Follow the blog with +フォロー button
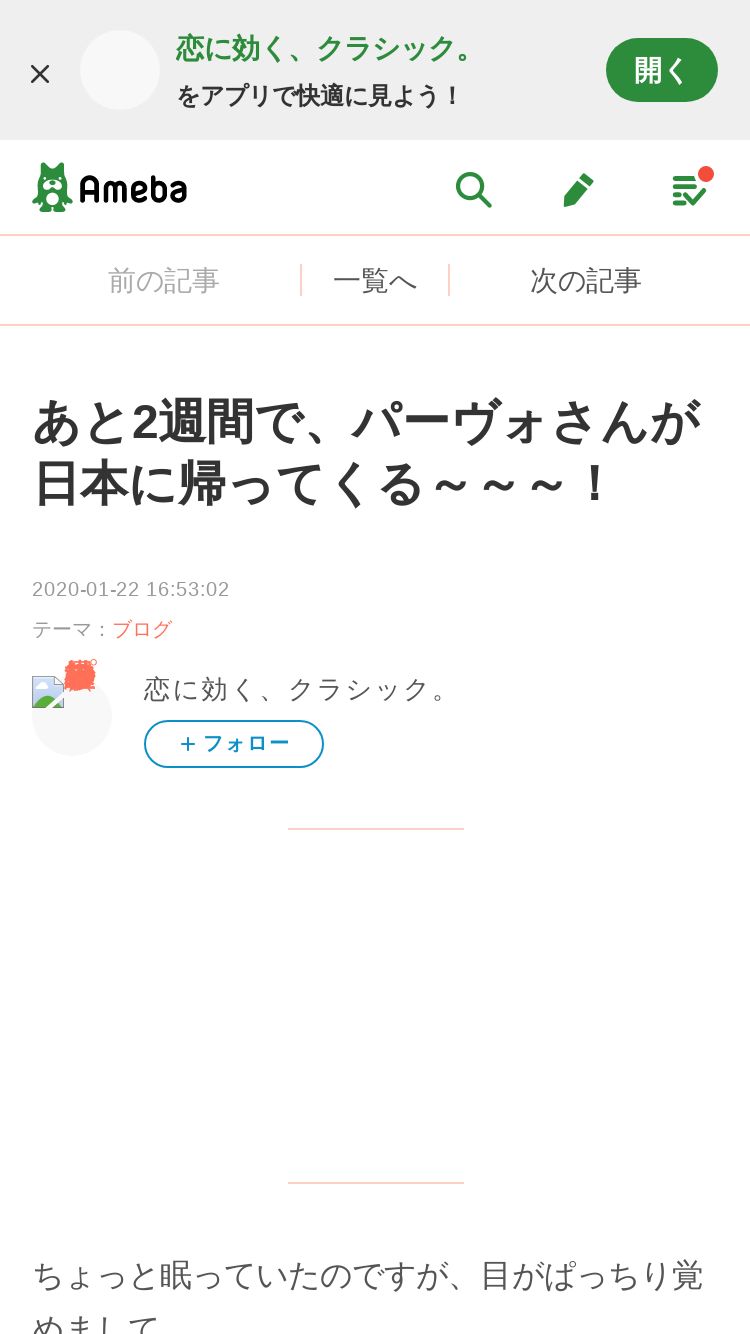 (x=234, y=744)
